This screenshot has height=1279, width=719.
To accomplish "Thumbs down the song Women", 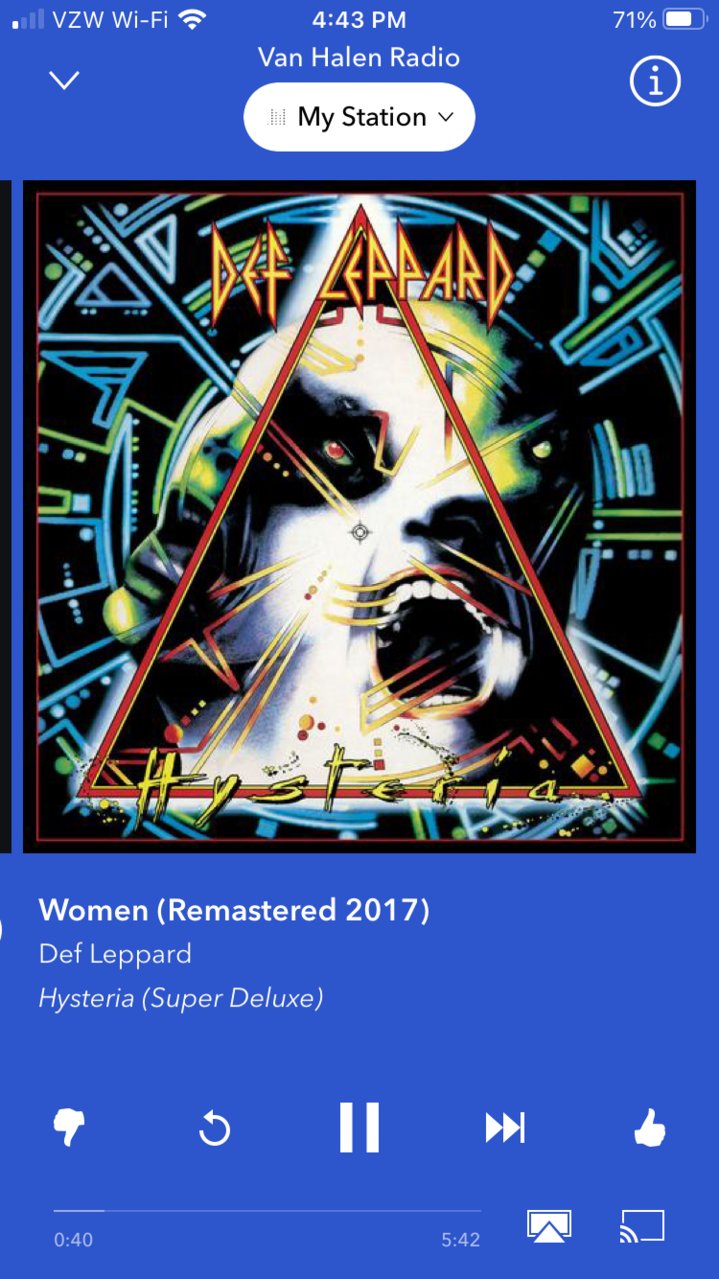I will click(x=68, y=1128).
